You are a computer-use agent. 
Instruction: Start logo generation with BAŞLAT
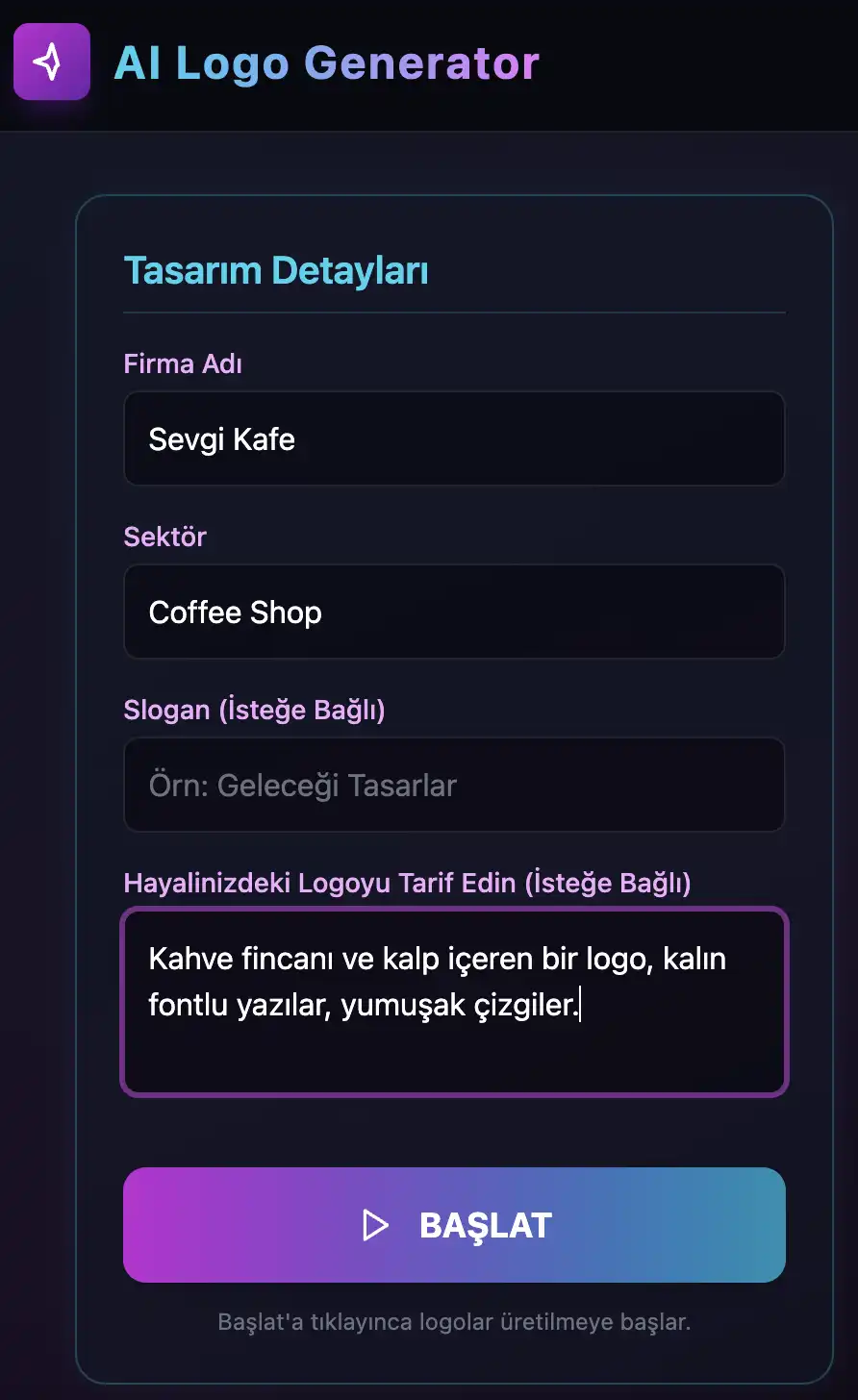coord(454,1225)
